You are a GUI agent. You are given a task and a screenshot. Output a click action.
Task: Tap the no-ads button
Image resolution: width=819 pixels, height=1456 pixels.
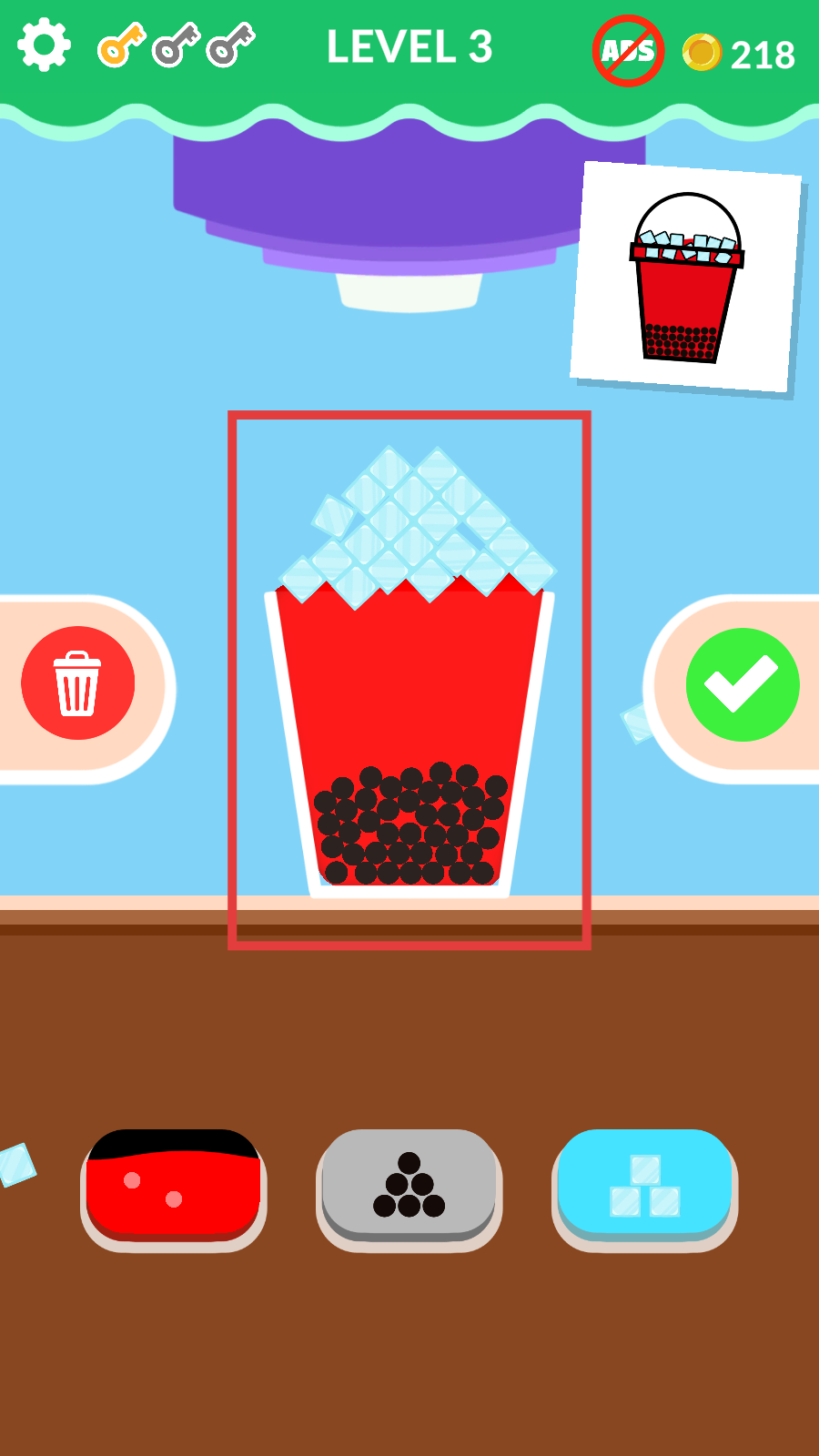point(628,51)
